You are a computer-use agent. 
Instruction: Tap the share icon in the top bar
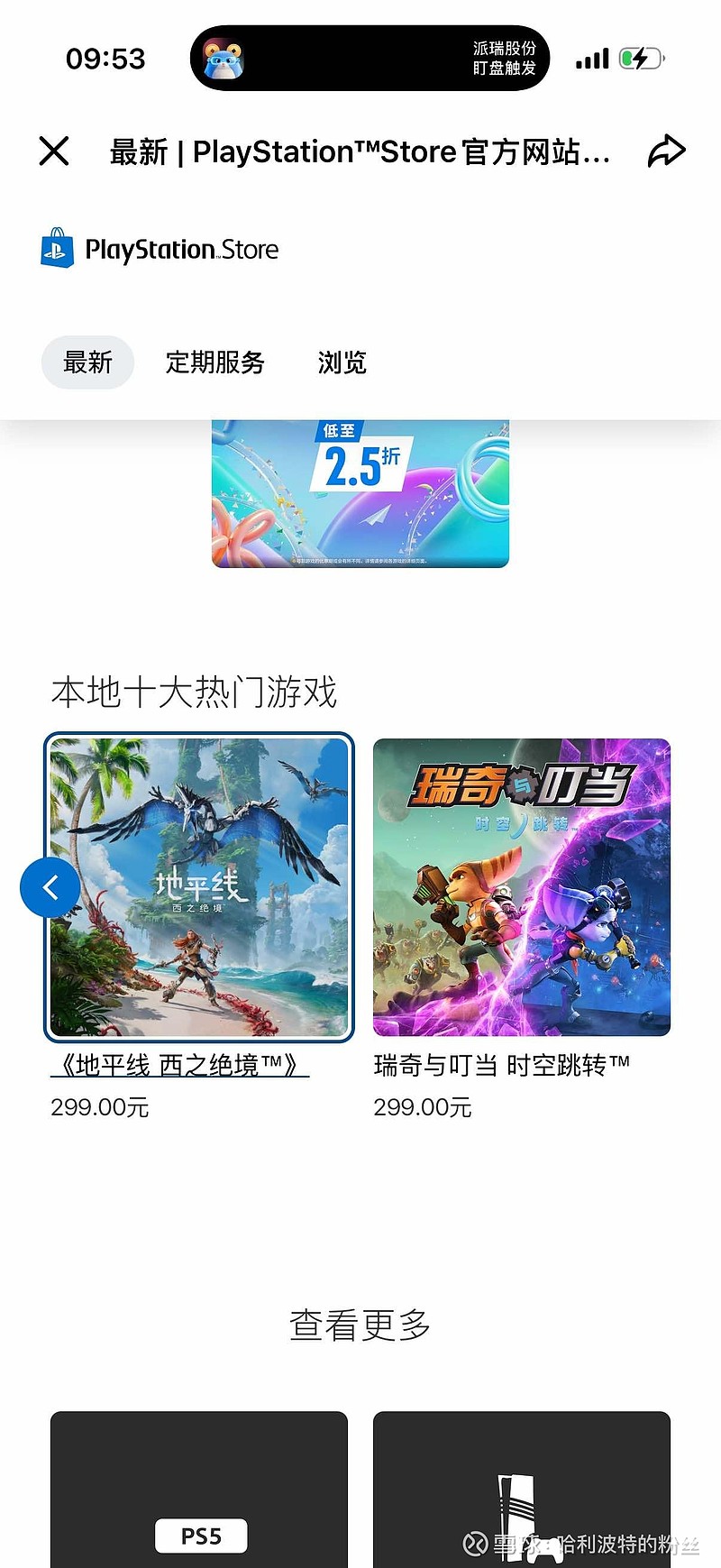[666, 151]
